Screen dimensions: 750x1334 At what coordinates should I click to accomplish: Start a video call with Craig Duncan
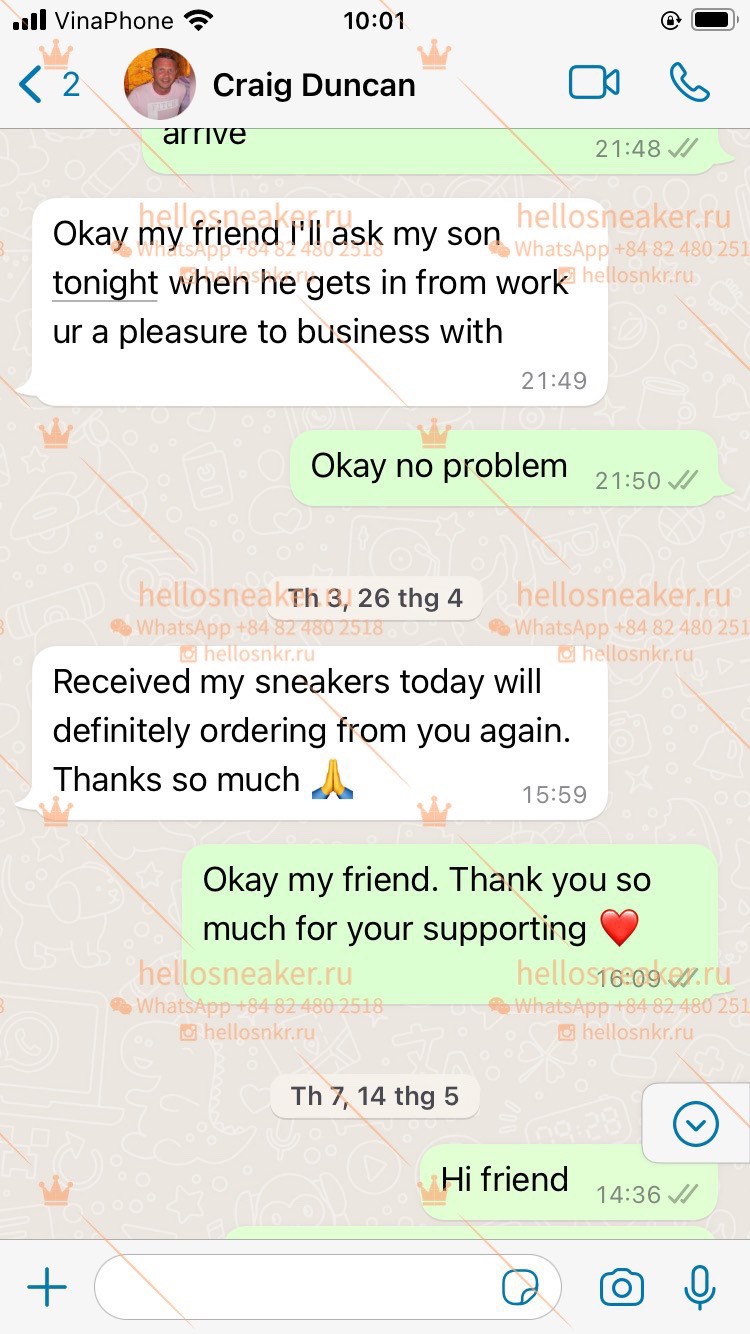click(594, 84)
